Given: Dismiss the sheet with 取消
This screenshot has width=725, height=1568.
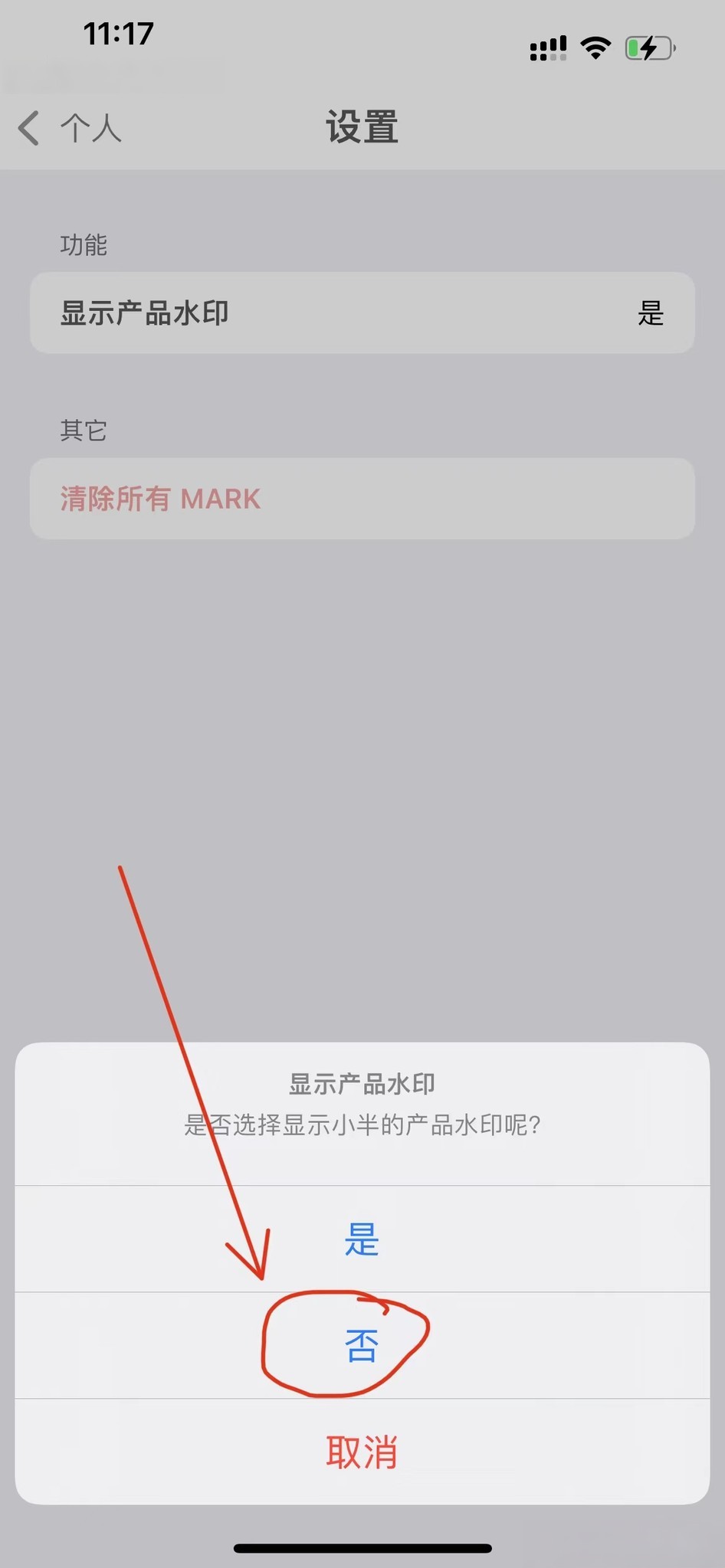Looking at the screenshot, I should [x=362, y=1452].
